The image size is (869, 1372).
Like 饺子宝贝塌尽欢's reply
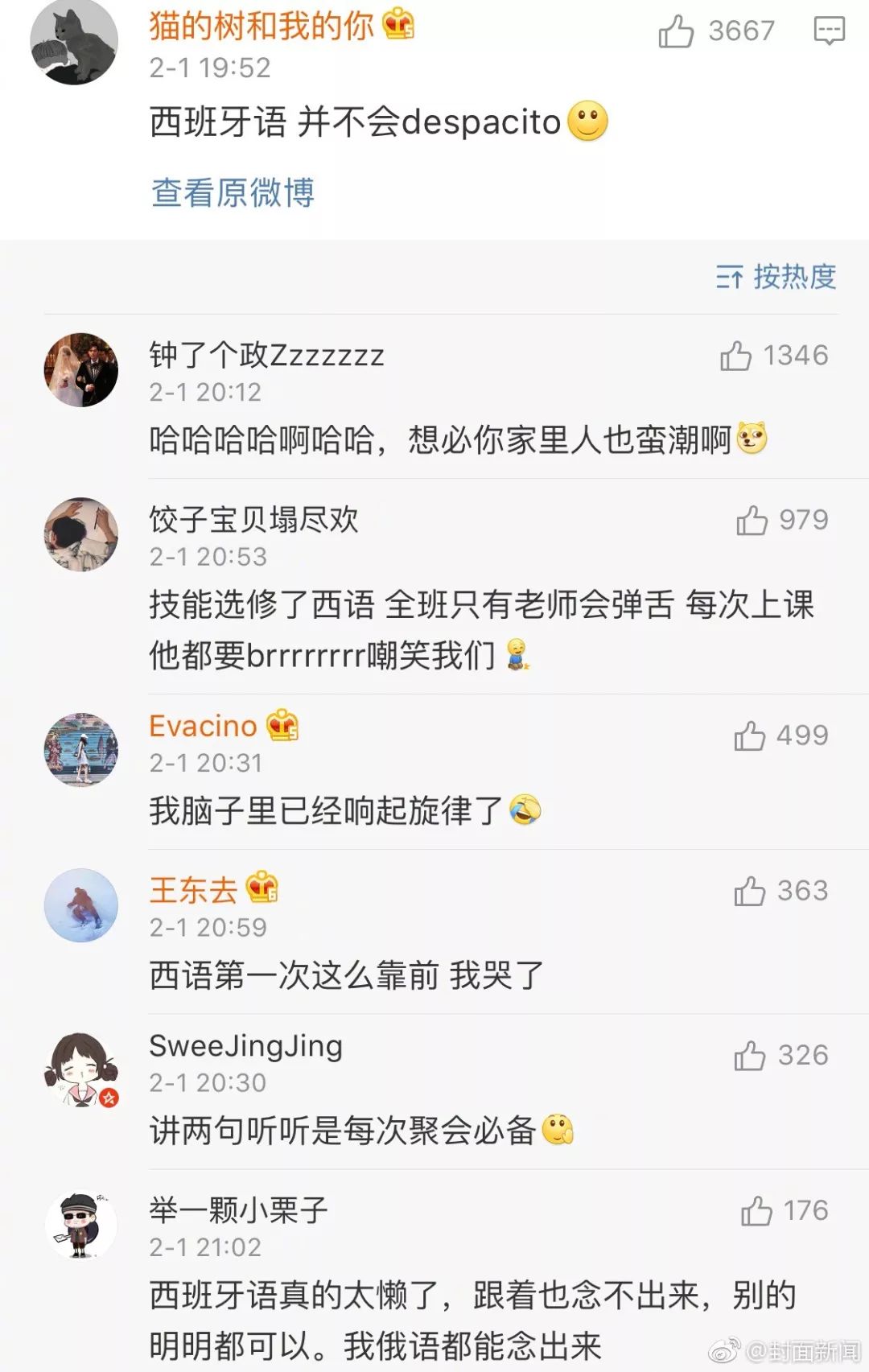(752, 521)
